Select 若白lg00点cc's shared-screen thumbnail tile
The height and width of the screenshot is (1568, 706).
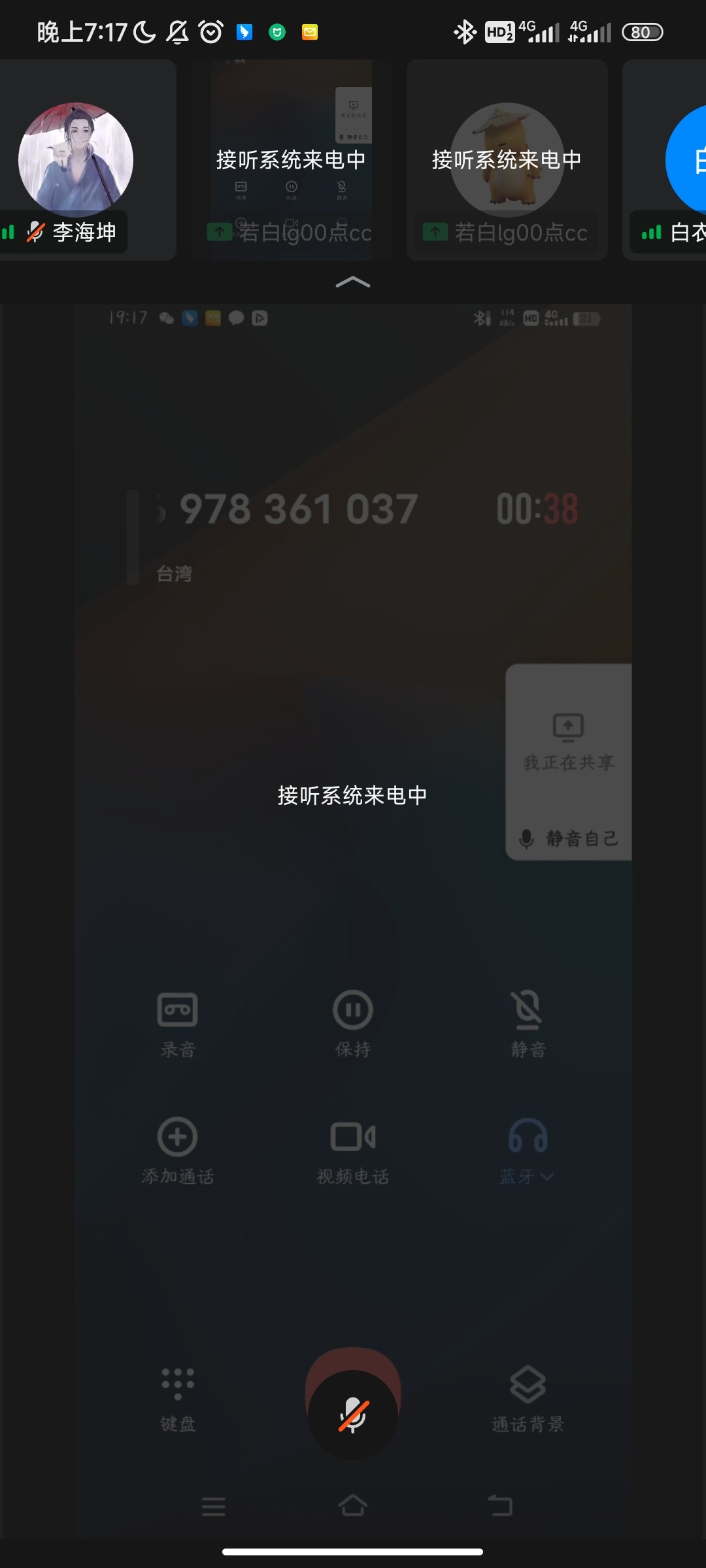coord(291,161)
